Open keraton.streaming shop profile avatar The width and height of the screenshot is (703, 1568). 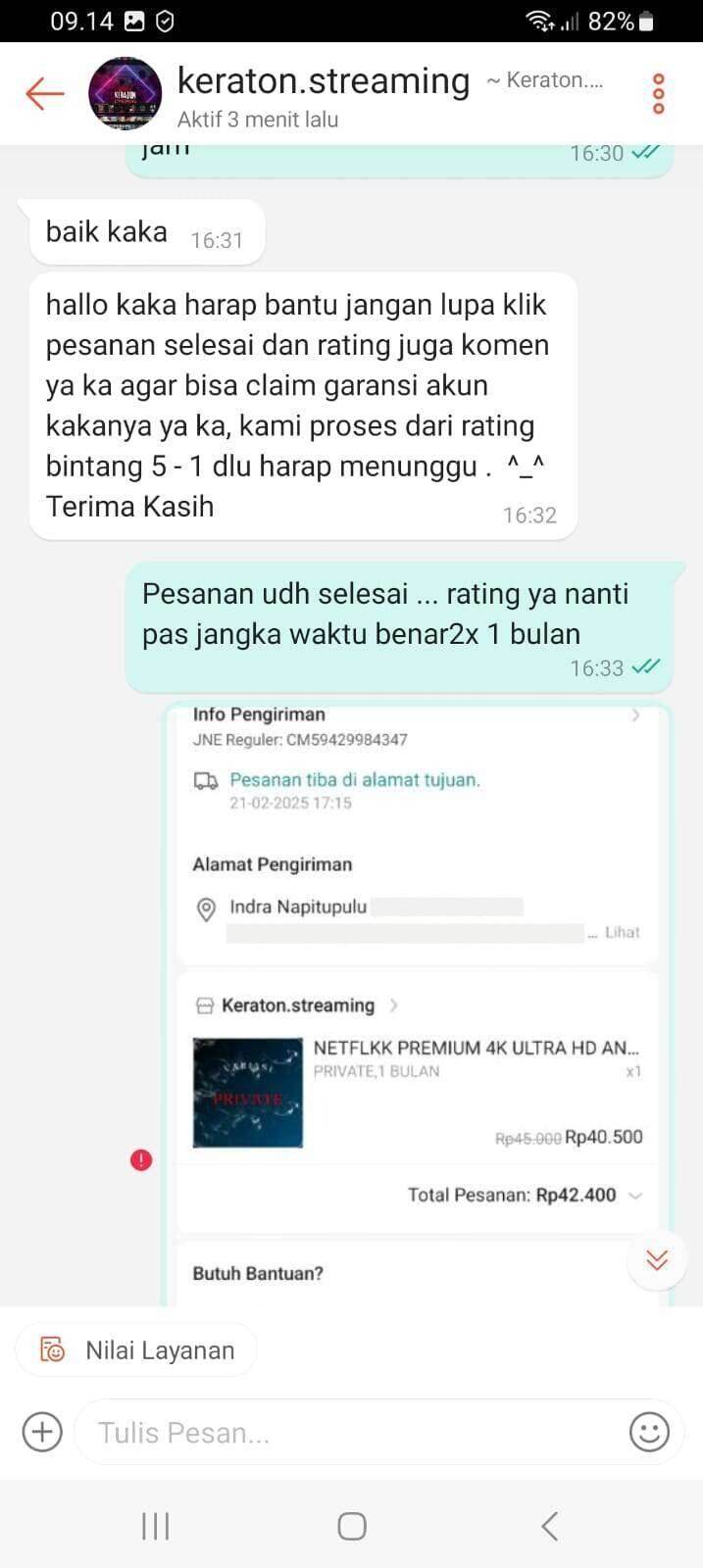pyautogui.click(x=126, y=94)
